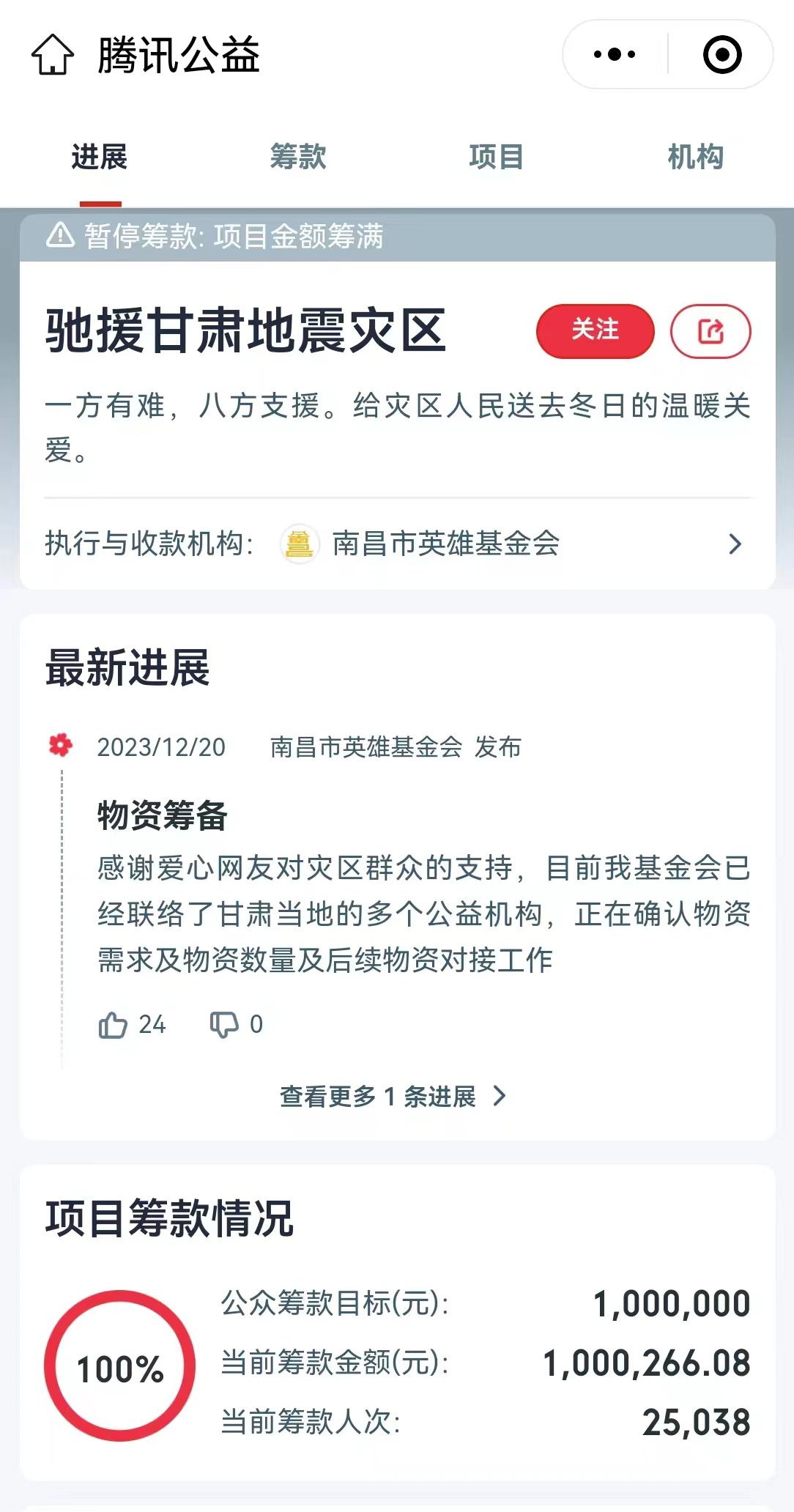Switch to the 机构 tab
This screenshot has width=794, height=1512.
pos(695,157)
